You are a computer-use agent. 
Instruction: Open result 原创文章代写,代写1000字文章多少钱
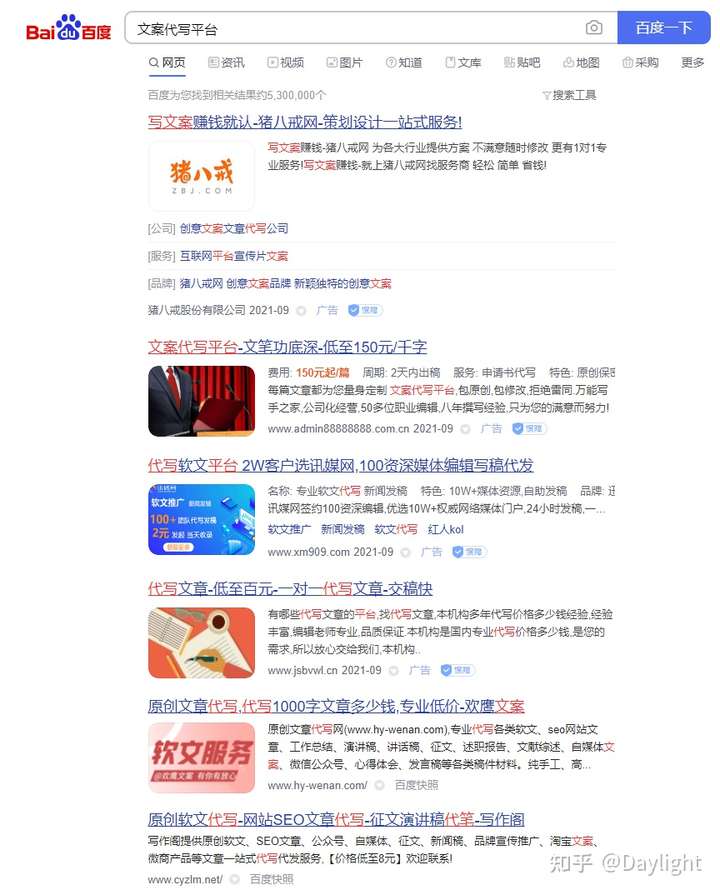[x=336, y=706]
